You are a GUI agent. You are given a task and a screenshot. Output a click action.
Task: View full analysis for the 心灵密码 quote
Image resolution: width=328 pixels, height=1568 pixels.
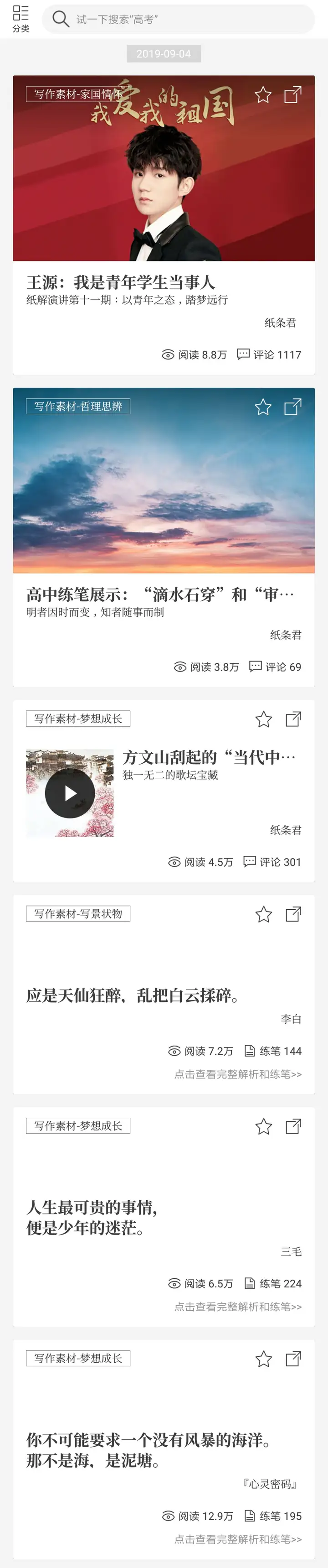(237, 1539)
